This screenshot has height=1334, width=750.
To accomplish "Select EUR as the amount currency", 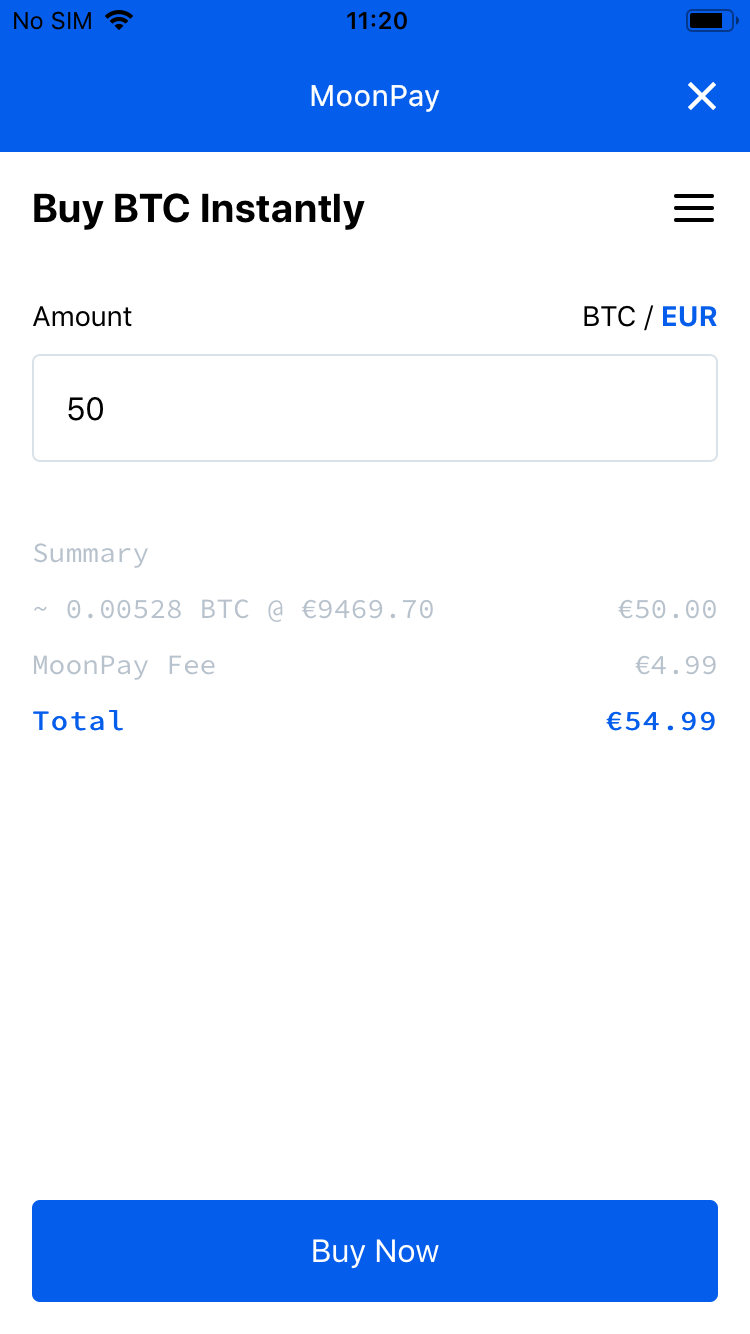I will point(689,317).
